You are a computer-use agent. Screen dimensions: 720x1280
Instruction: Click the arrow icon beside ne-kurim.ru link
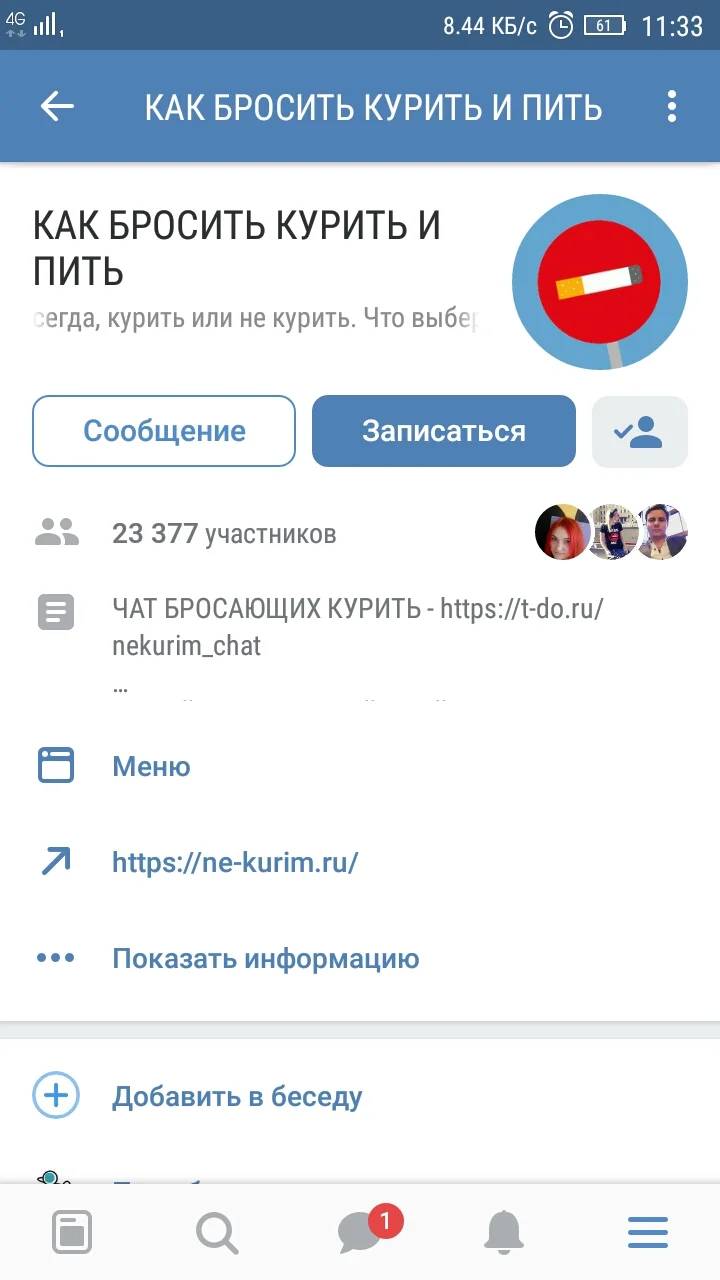[x=56, y=861]
